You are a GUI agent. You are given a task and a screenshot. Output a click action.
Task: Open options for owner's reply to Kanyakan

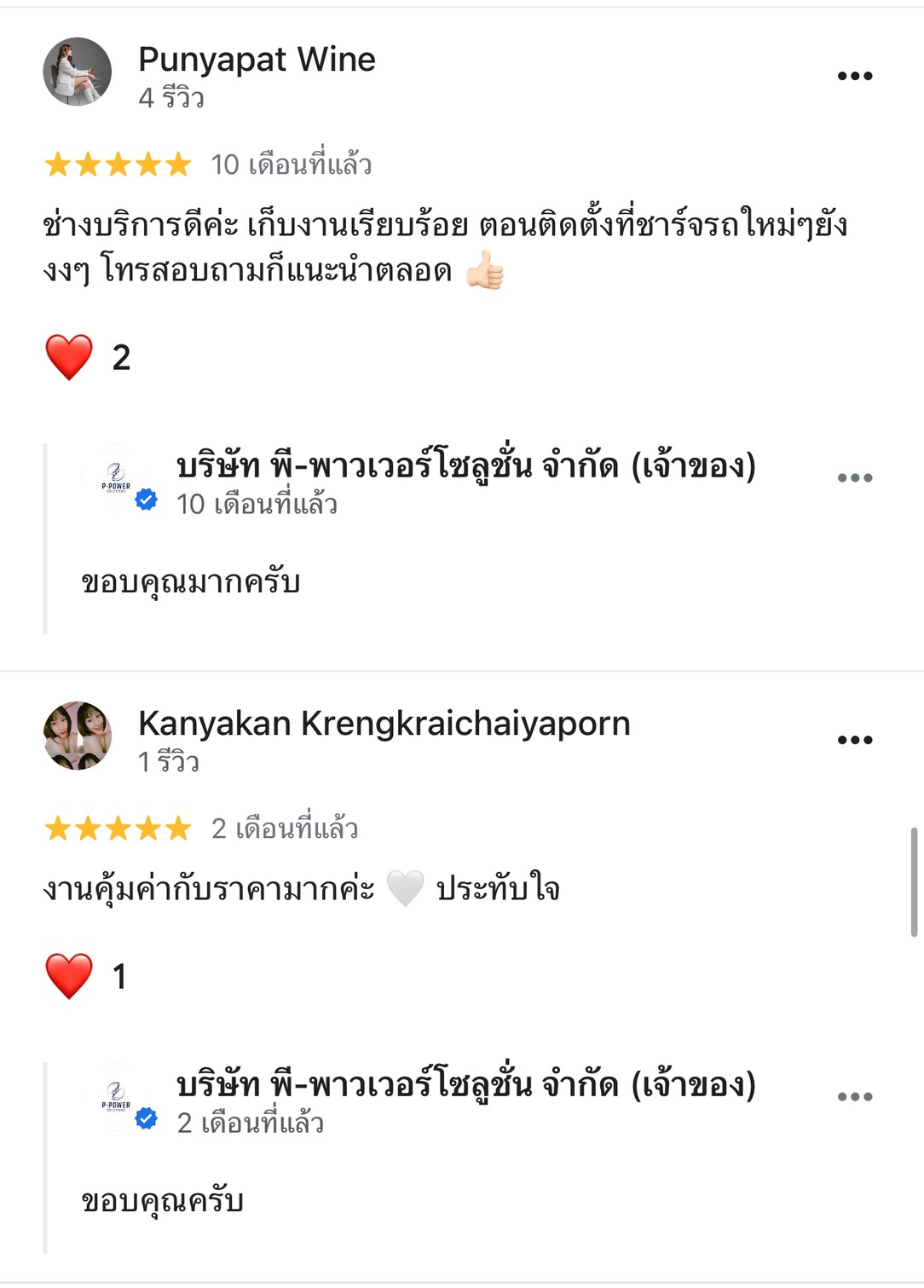[x=854, y=1097]
